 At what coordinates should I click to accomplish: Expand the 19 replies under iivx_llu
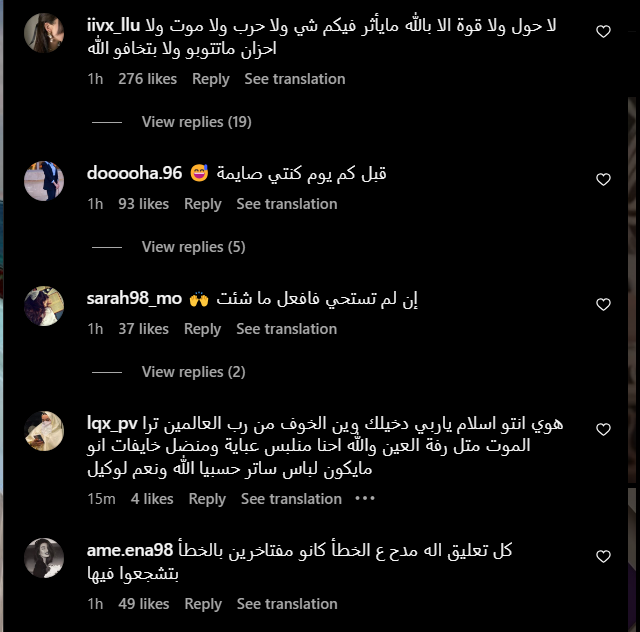click(x=196, y=122)
